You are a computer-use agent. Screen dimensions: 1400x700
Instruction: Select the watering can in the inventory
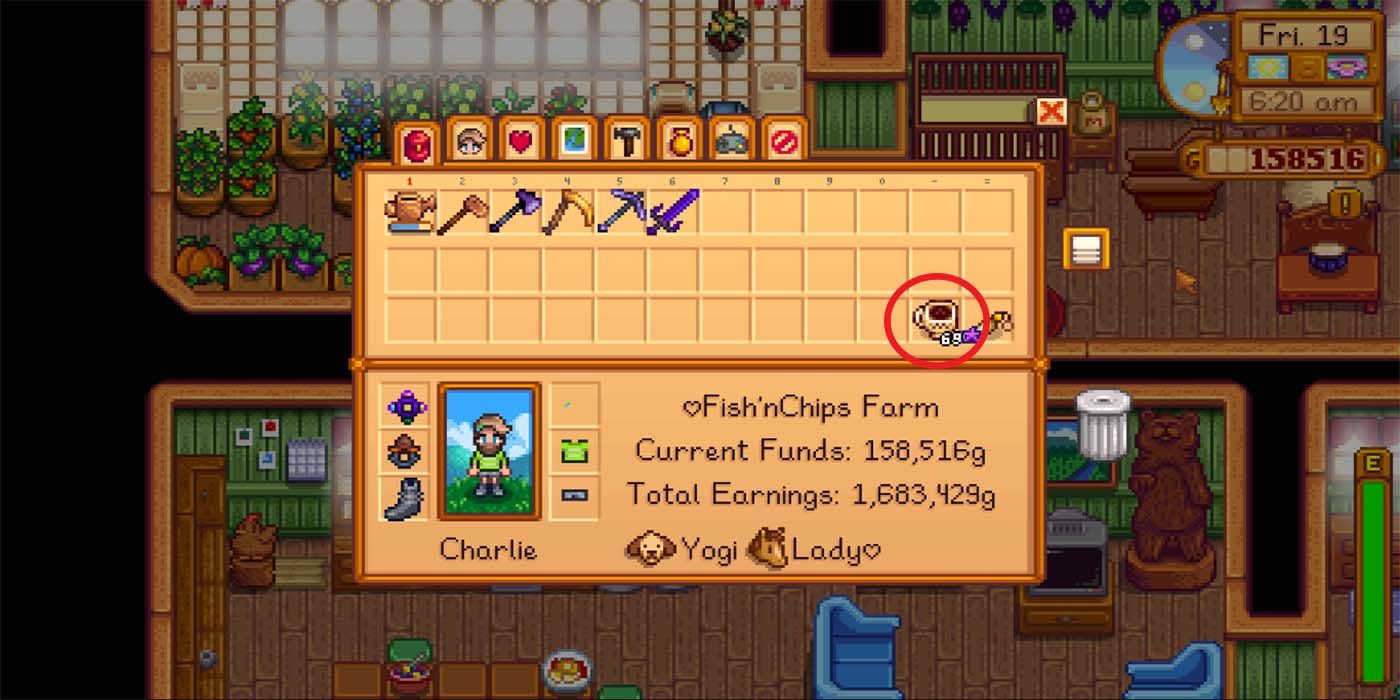click(x=410, y=212)
